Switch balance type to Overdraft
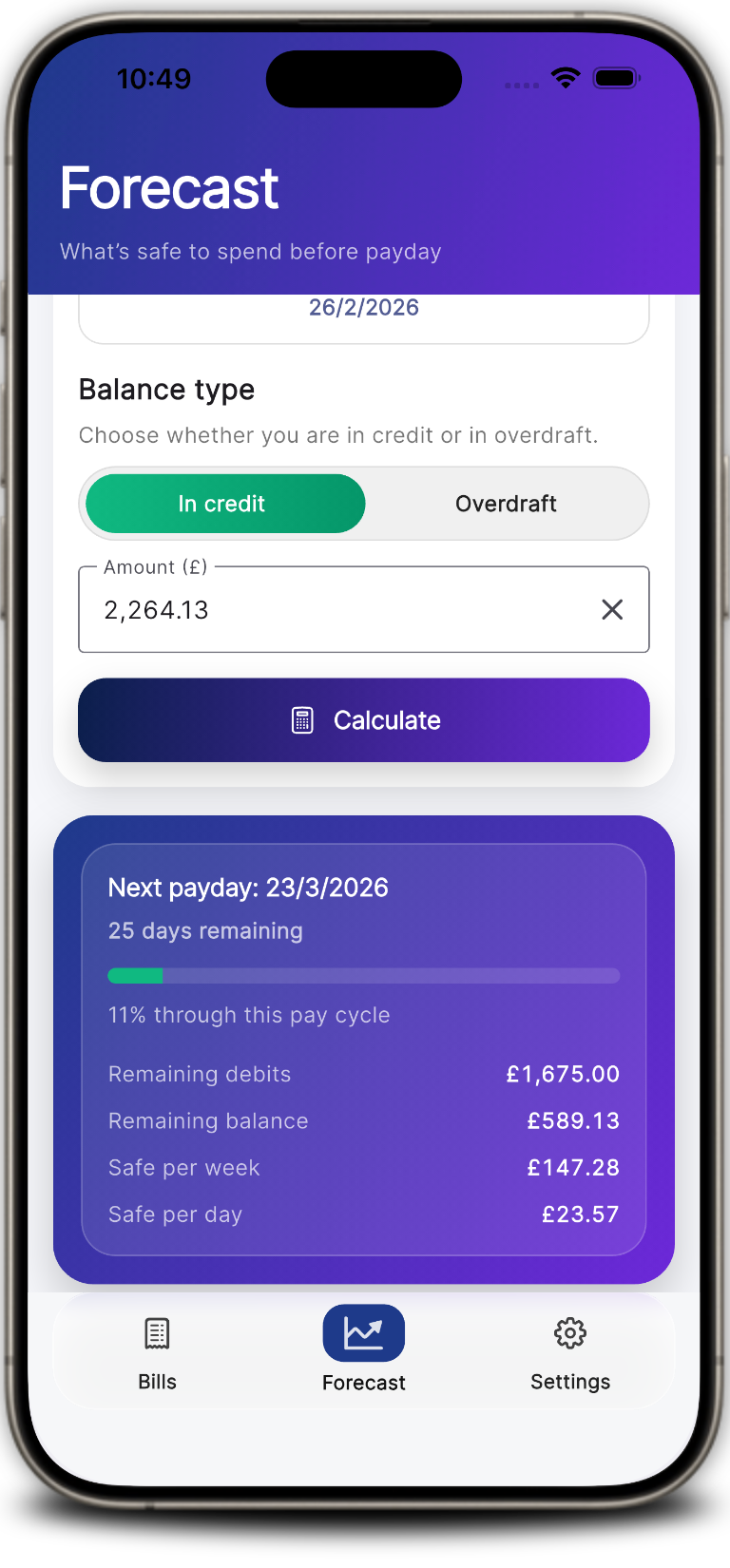 (x=506, y=504)
